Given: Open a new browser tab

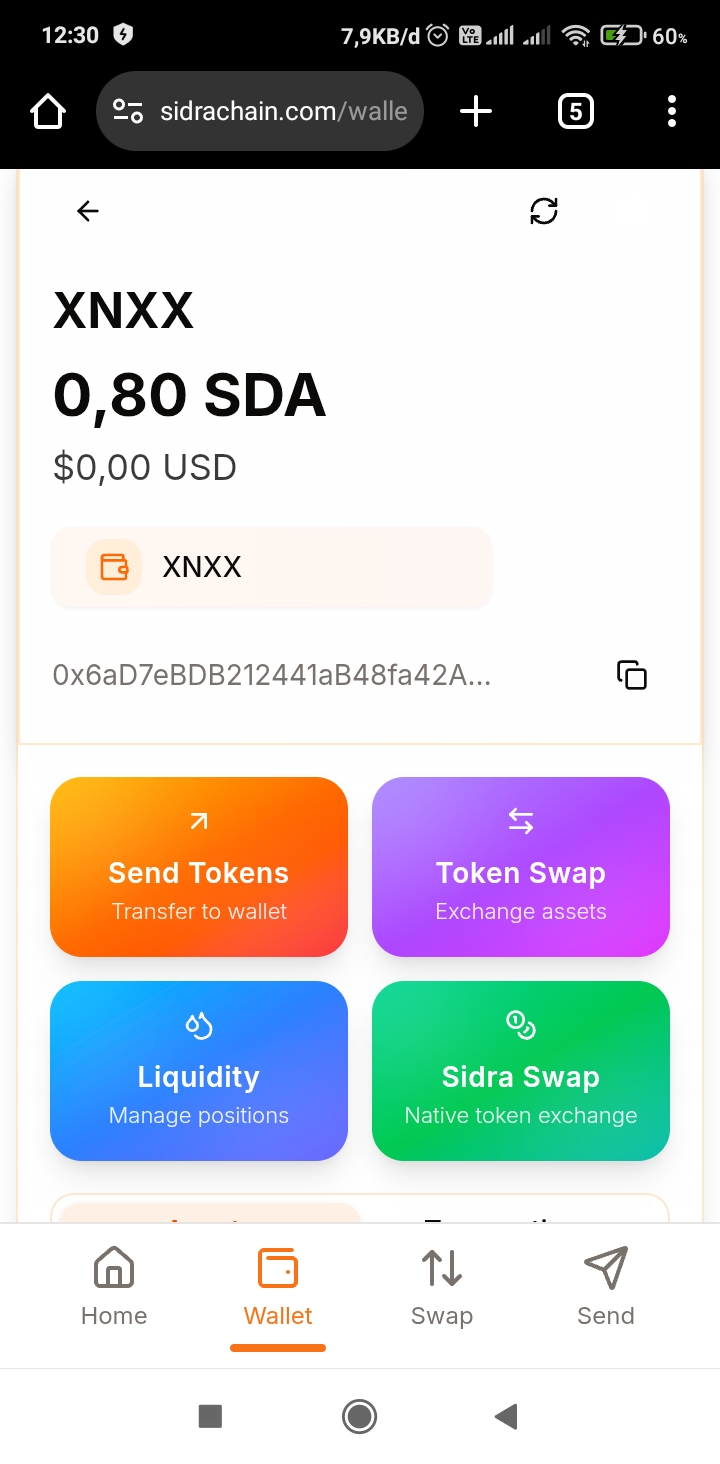Looking at the screenshot, I should 476,111.
